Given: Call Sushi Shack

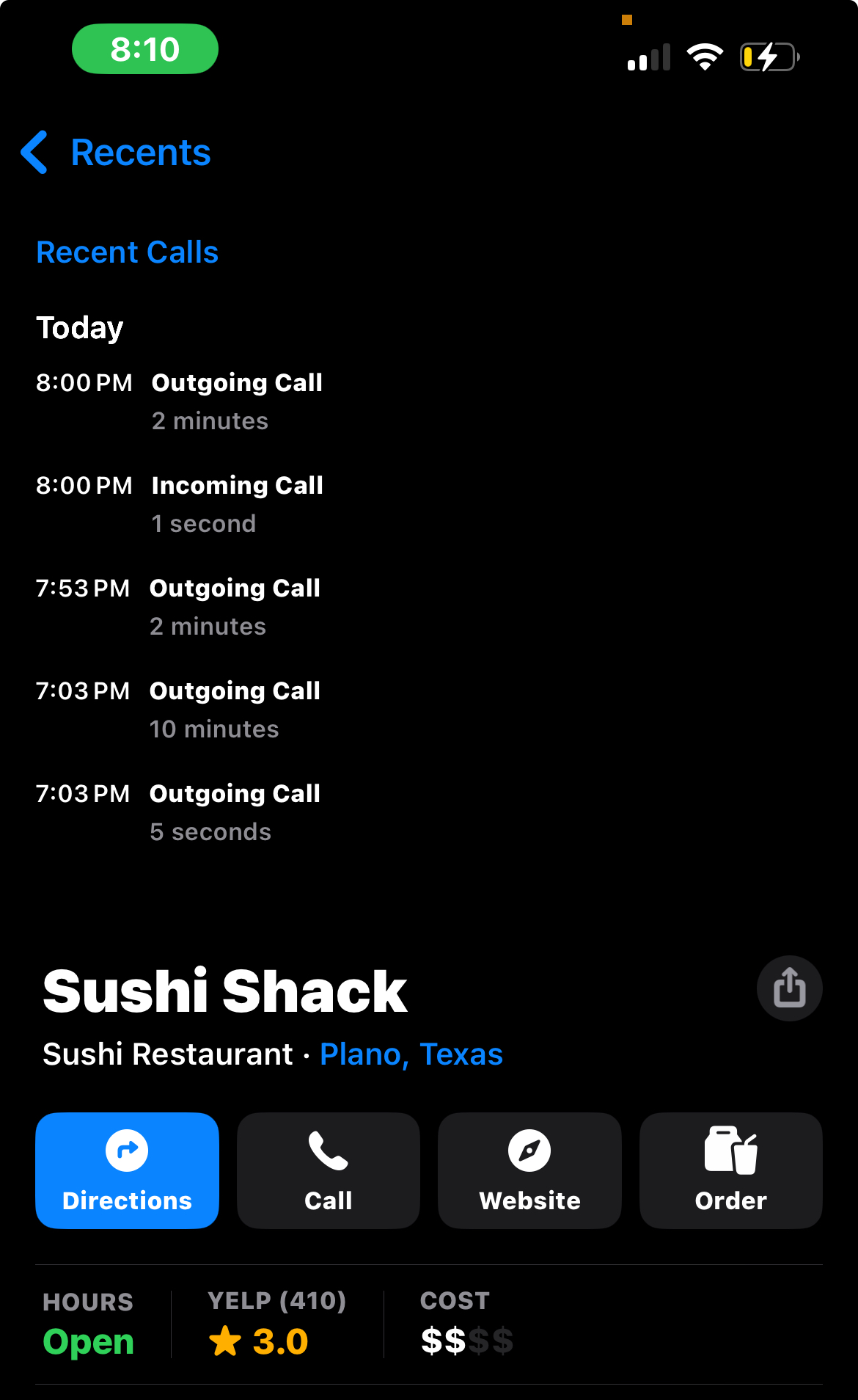Looking at the screenshot, I should (328, 1170).
